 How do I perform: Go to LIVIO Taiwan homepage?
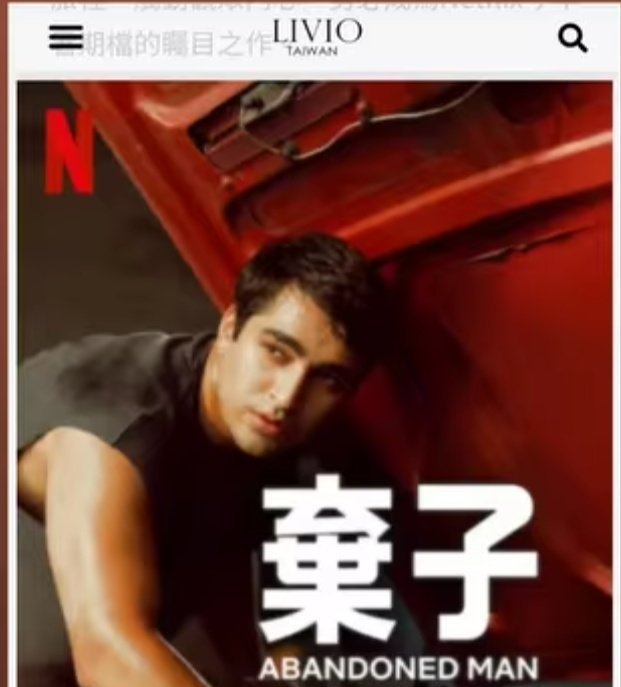[317, 34]
